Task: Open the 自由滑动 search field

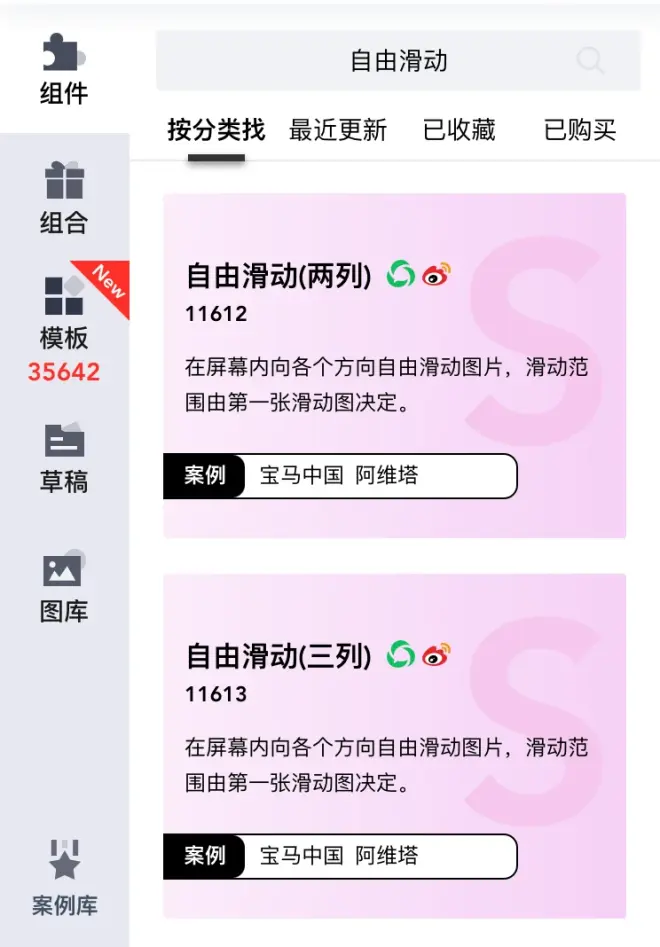Action: click(x=398, y=62)
